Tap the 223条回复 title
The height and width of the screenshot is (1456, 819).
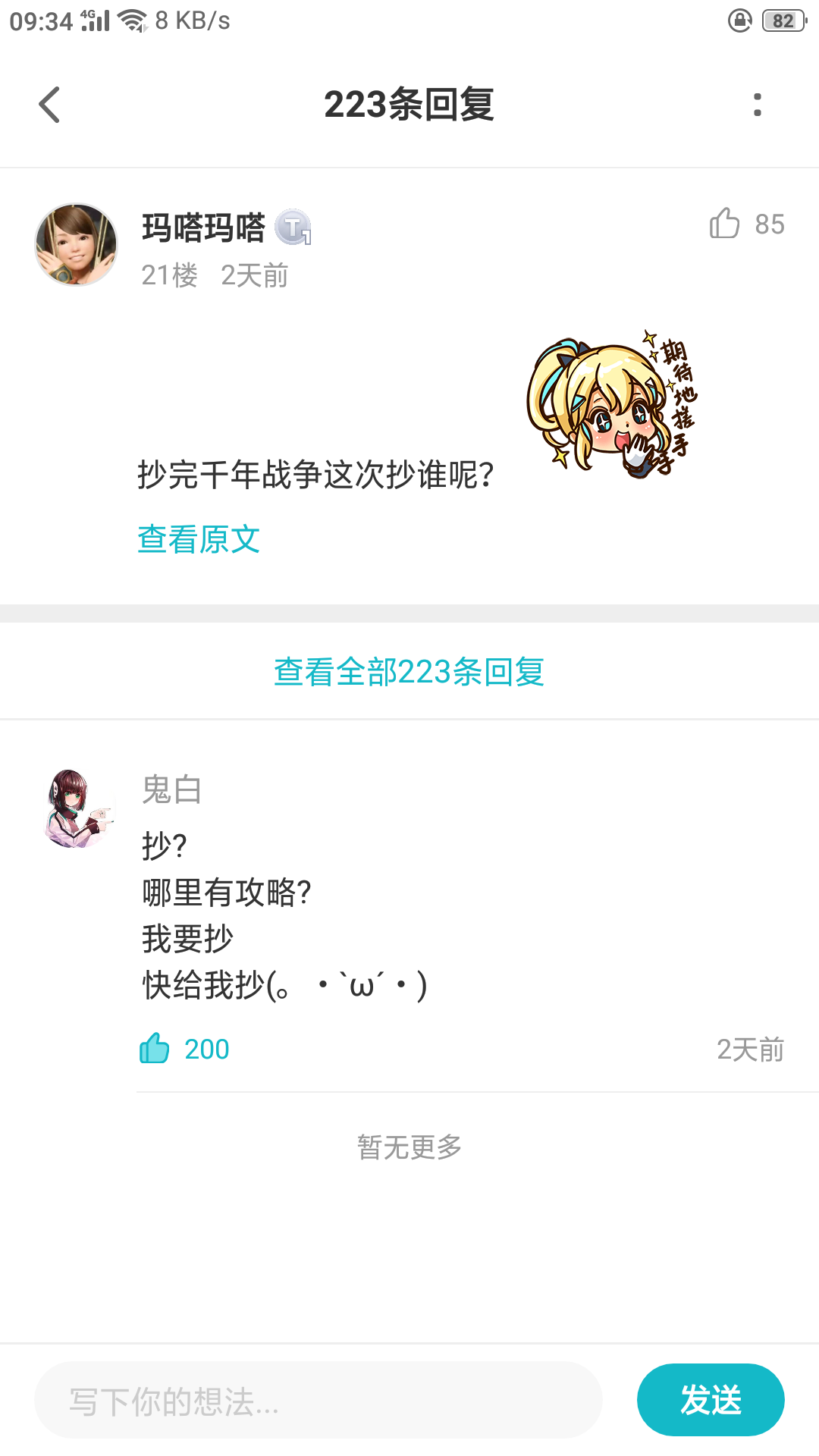409,106
